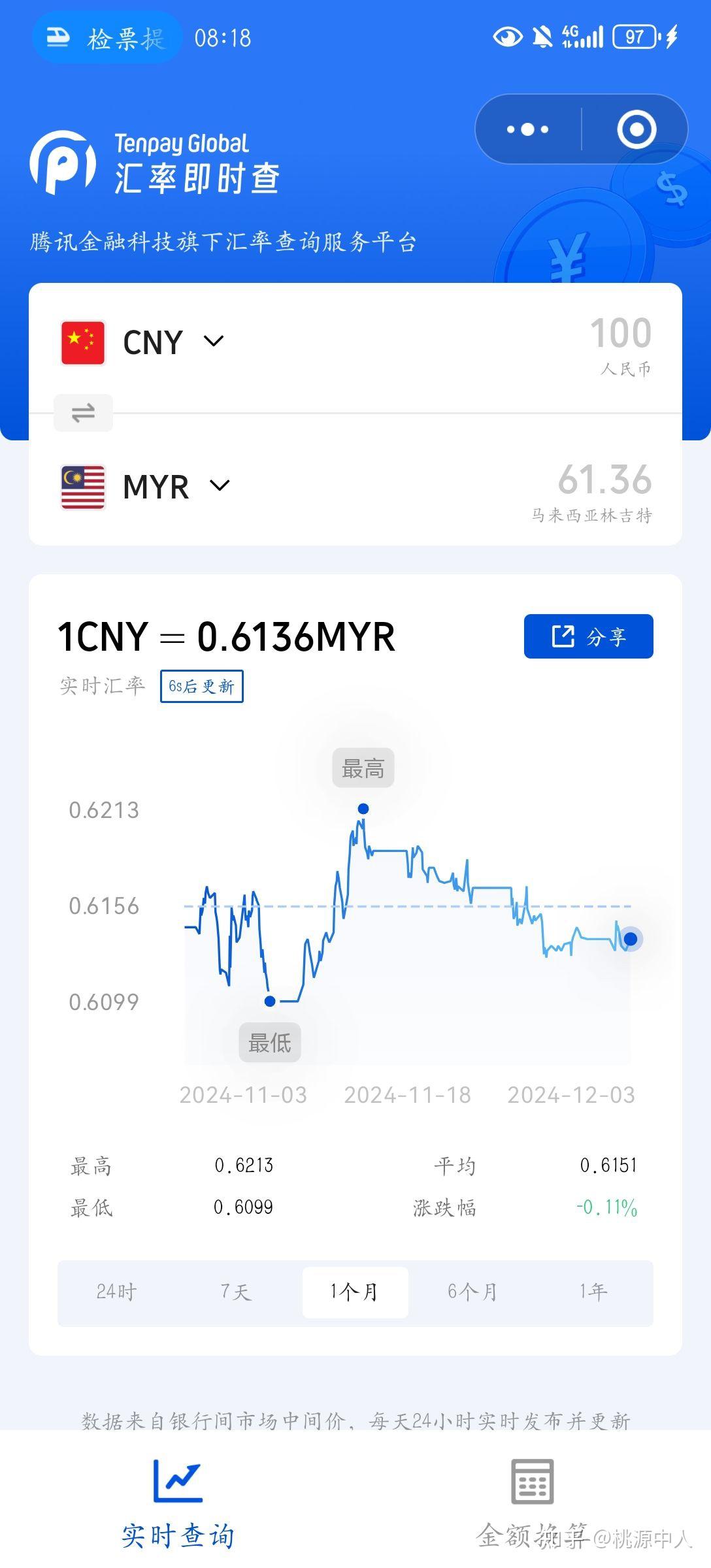The width and height of the screenshot is (711, 1568).
Task: Select the 7天 time range
Action: (237, 1292)
